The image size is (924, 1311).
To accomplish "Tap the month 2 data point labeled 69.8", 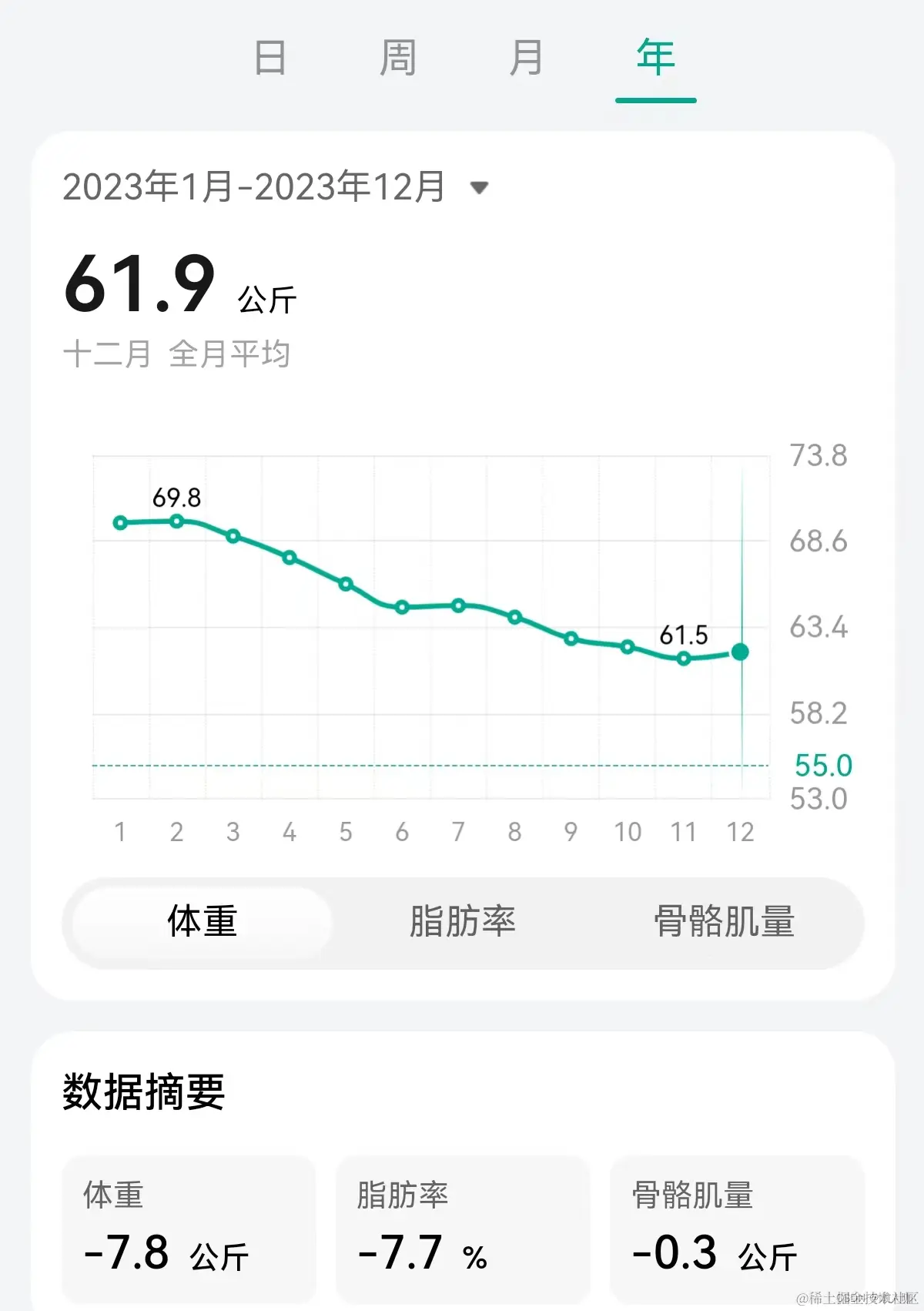I will click(176, 521).
